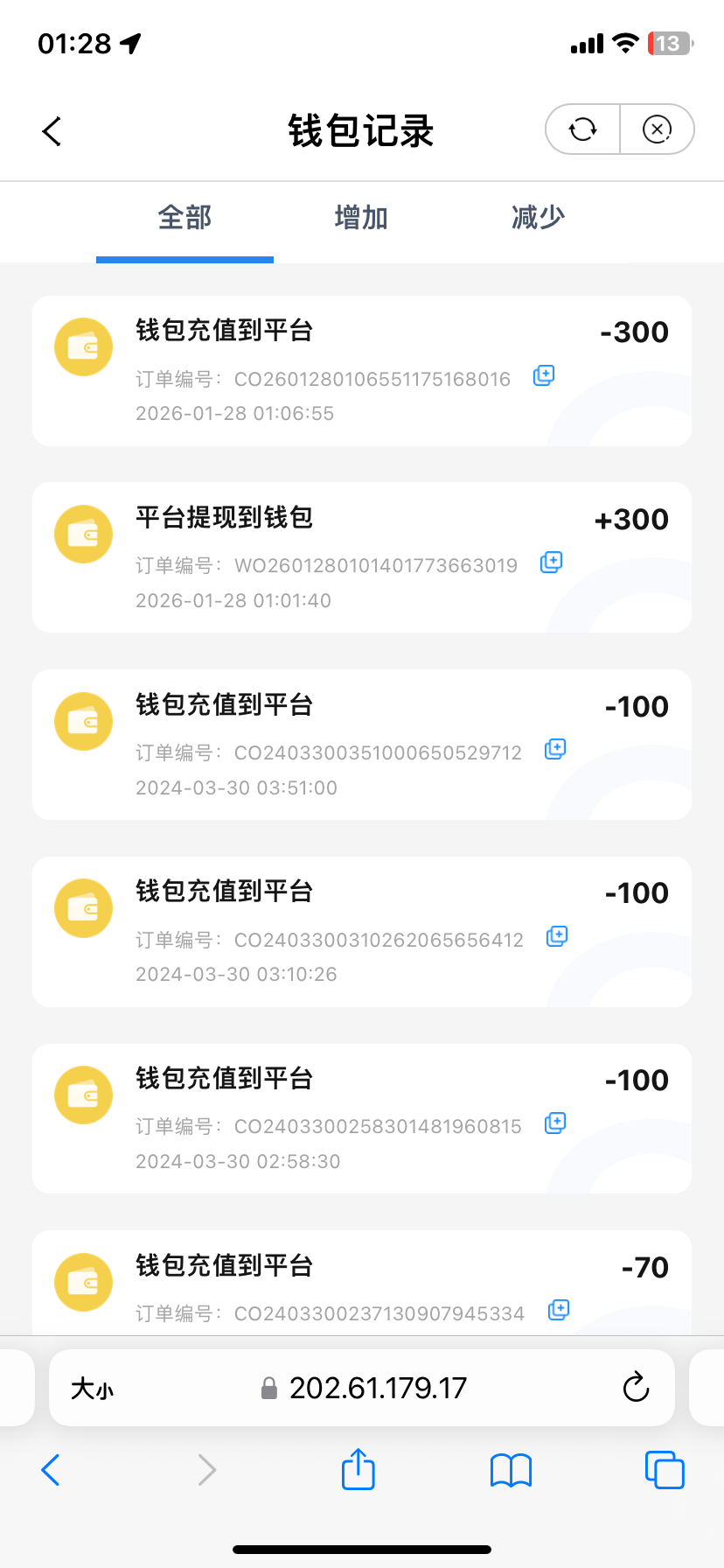This screenshot has height=1568, width=724.
Task: Refresh the wallet records with the circular arrows icon
Action: 583,129
